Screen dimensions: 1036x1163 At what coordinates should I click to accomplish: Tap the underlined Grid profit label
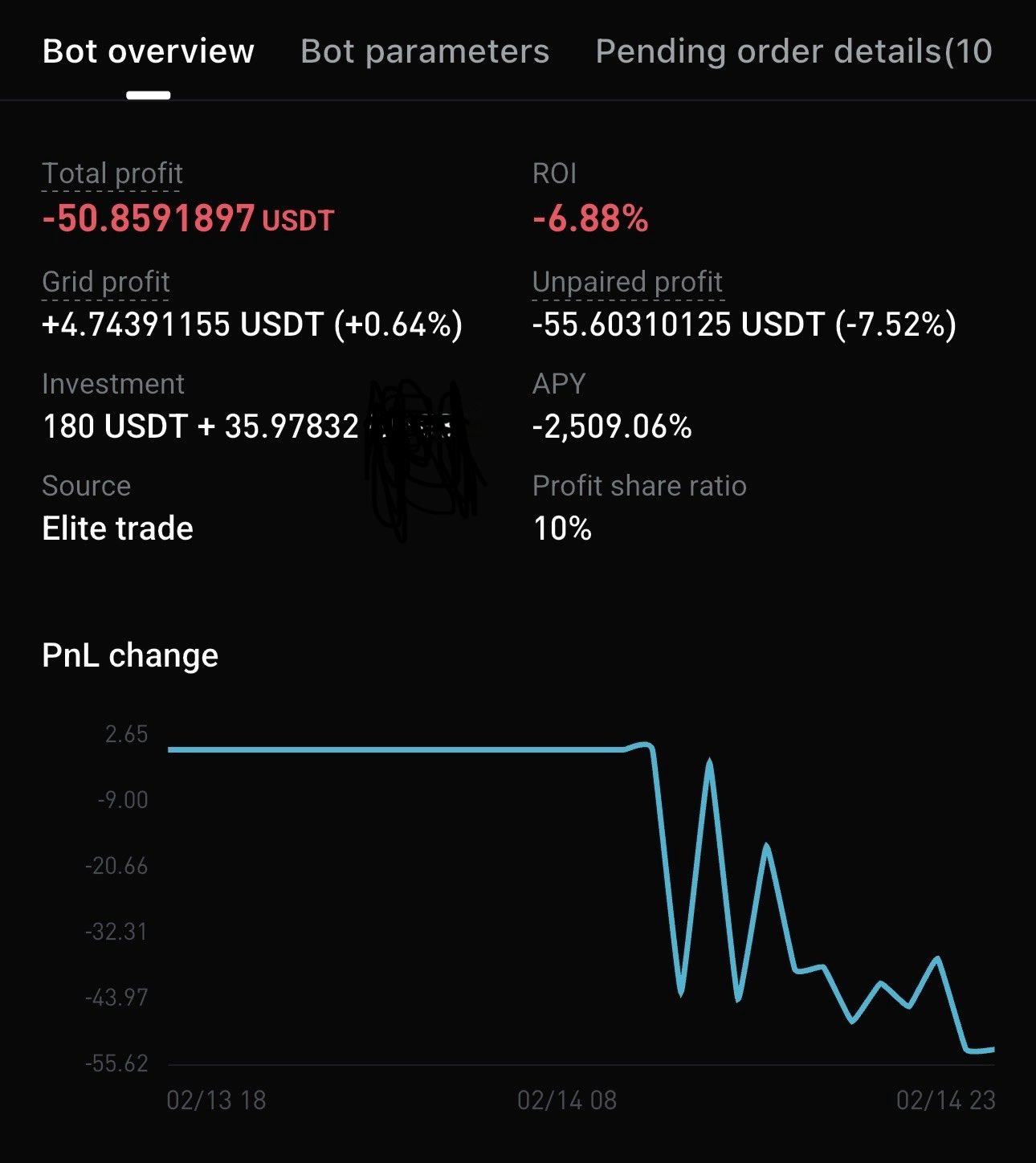pyautogui.click(x=106, y=282)
